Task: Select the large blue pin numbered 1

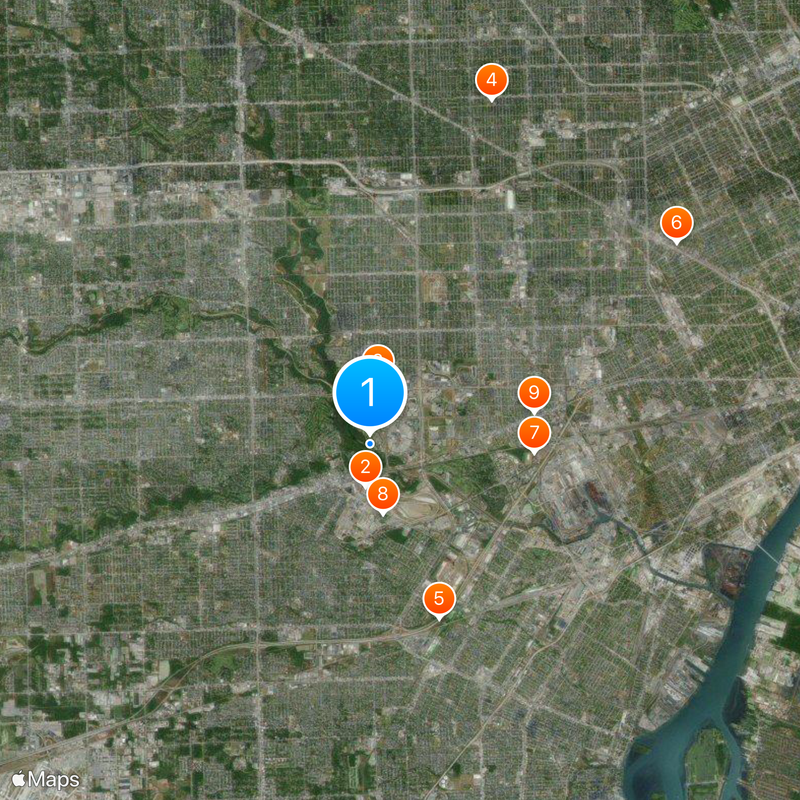Action: 370,393
